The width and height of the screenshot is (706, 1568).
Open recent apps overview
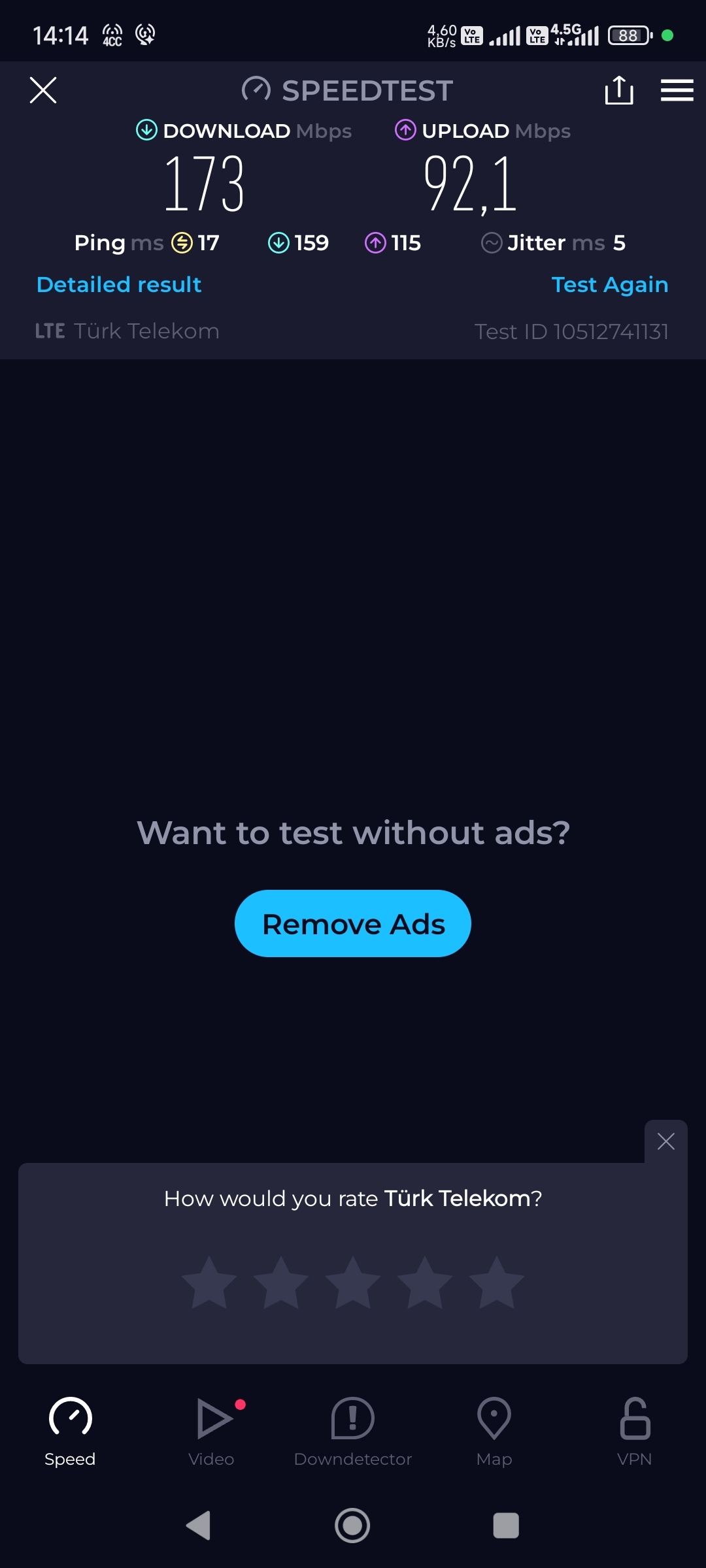click(x=506, y=1526)
